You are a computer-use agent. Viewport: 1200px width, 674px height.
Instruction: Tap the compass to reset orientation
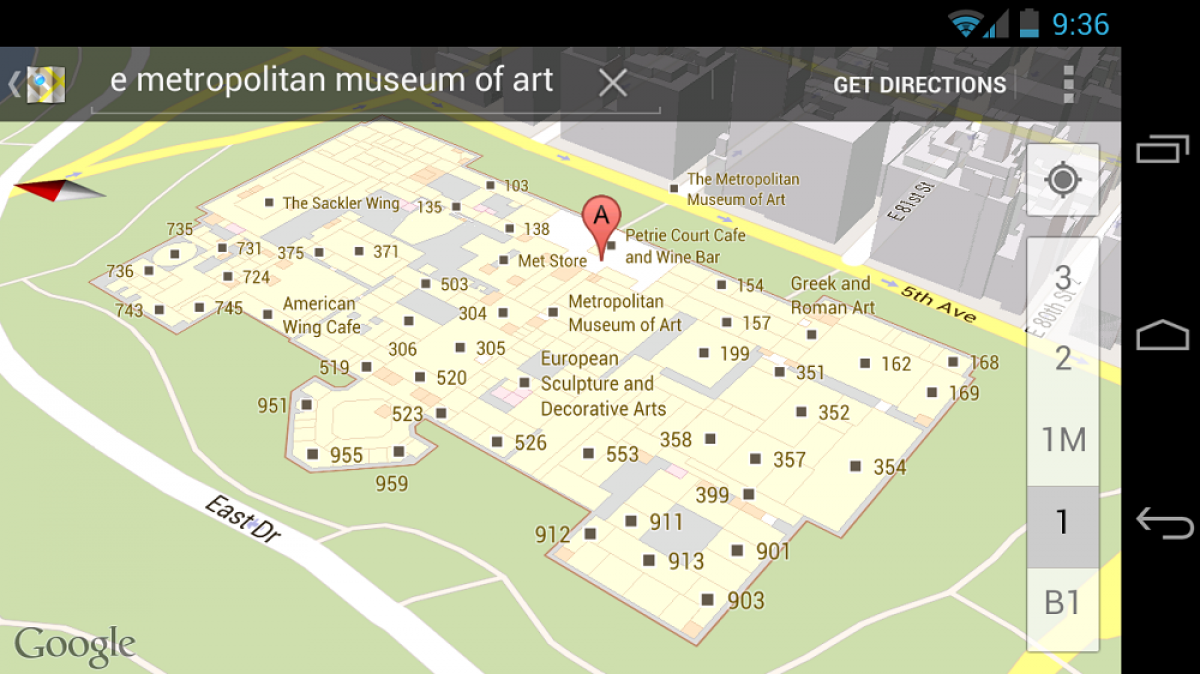coord(58,190)
